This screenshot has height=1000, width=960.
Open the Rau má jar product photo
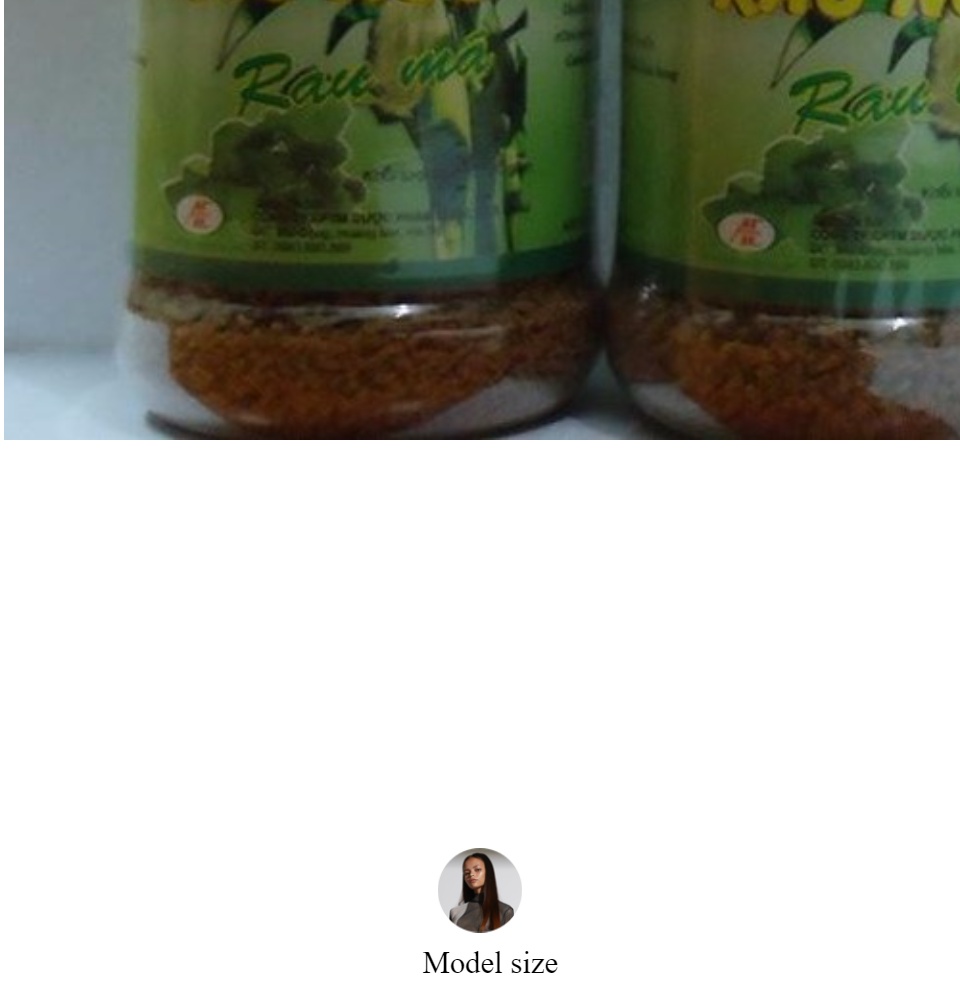pos(482,219)
